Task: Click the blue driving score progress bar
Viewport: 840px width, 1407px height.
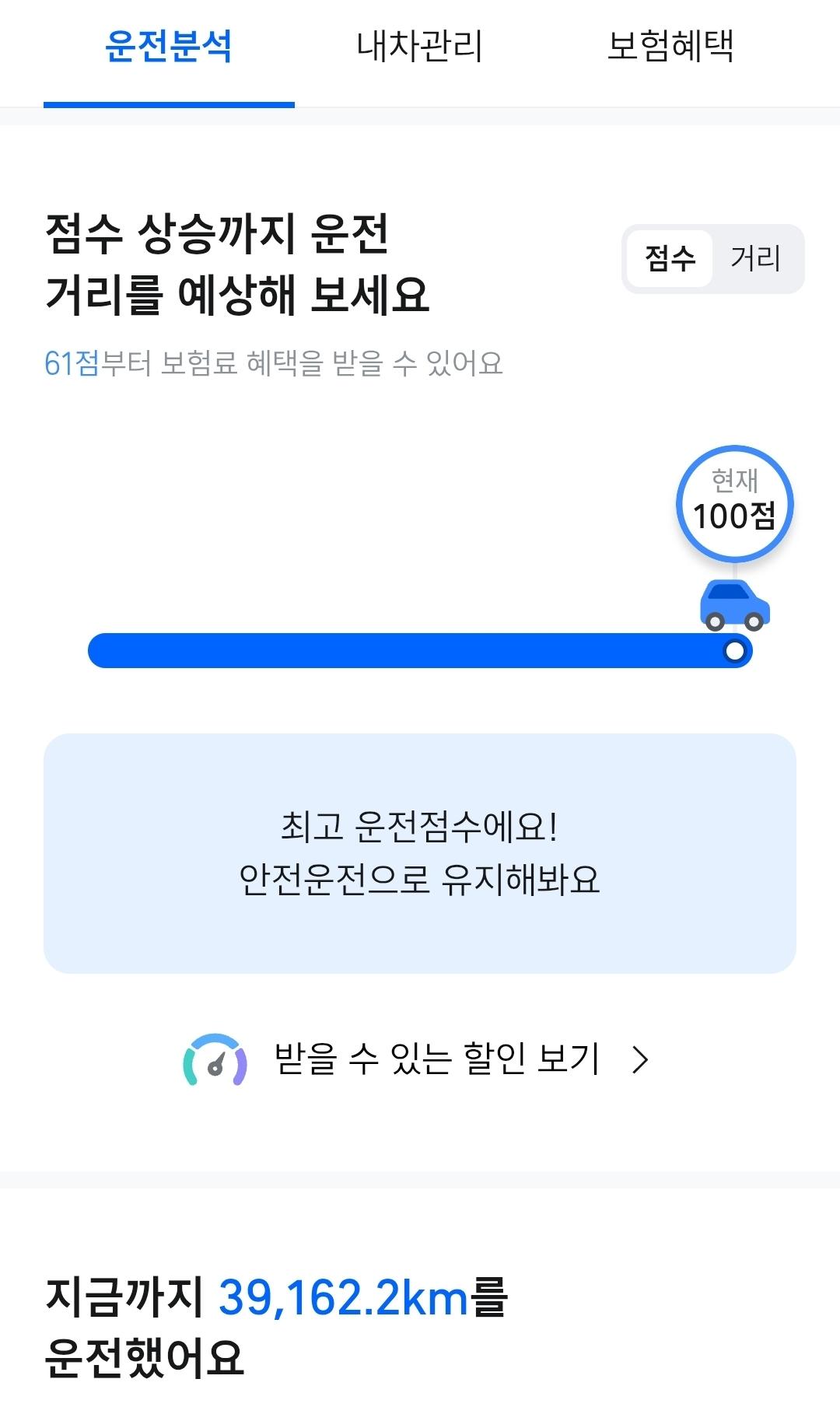Action: (x=420, y=650)
